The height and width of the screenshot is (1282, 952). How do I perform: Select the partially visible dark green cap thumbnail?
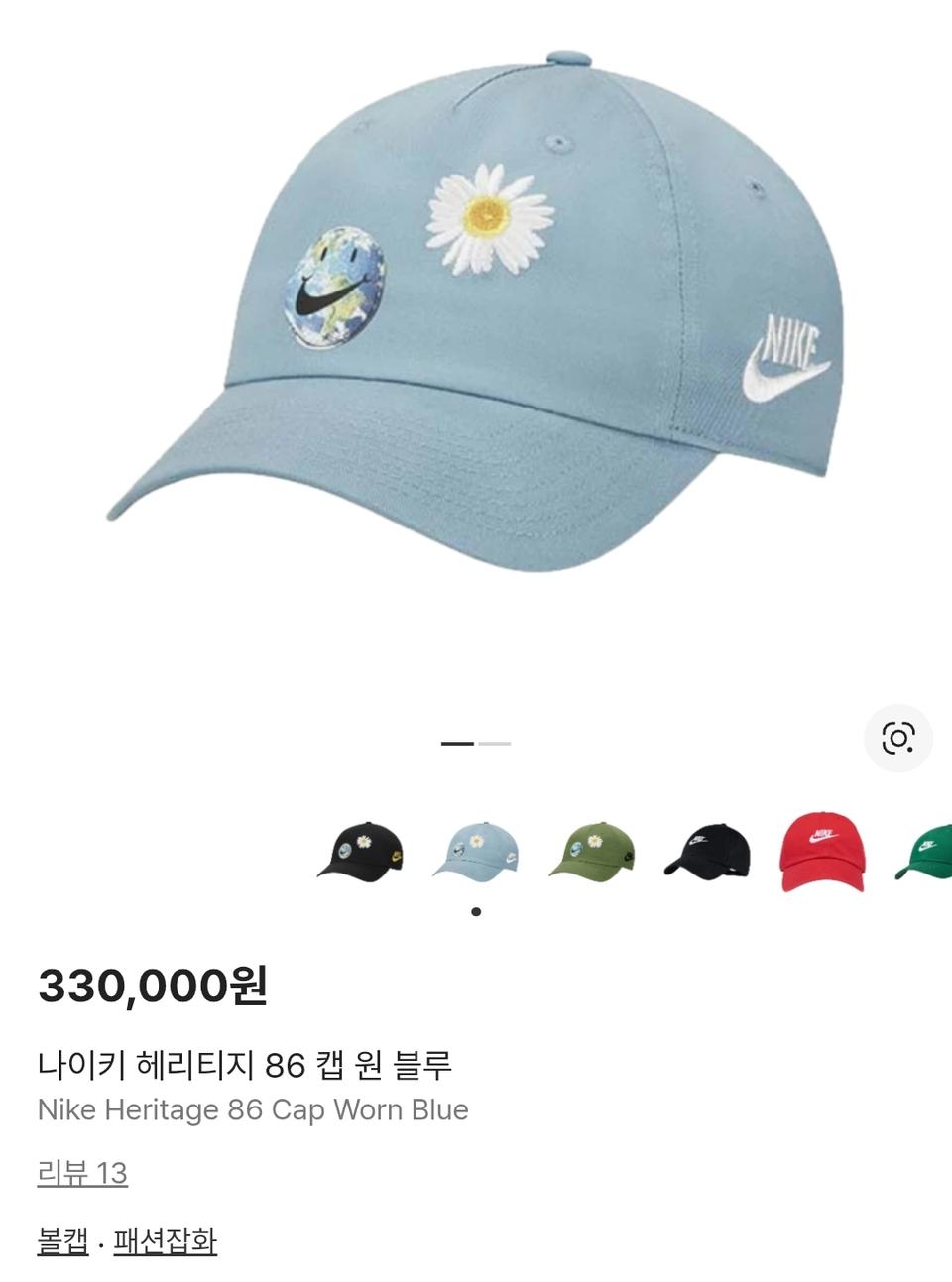(x=922, y=853)
